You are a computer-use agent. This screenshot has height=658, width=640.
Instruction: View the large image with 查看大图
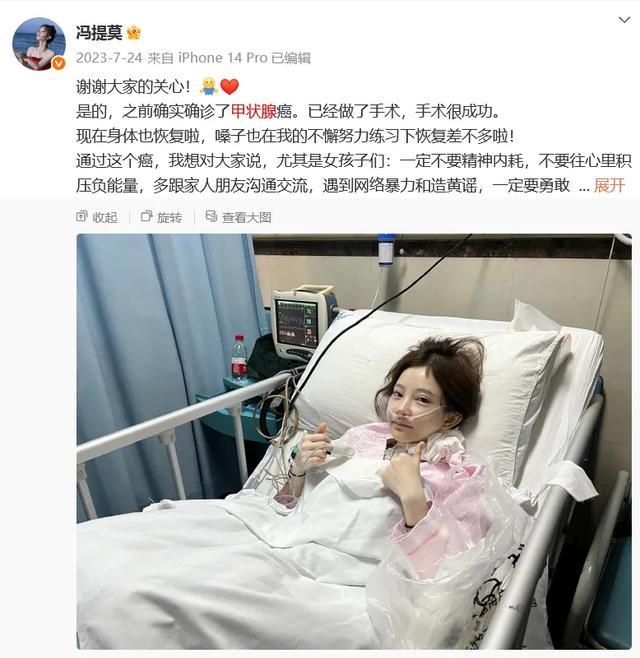(238, 217)
